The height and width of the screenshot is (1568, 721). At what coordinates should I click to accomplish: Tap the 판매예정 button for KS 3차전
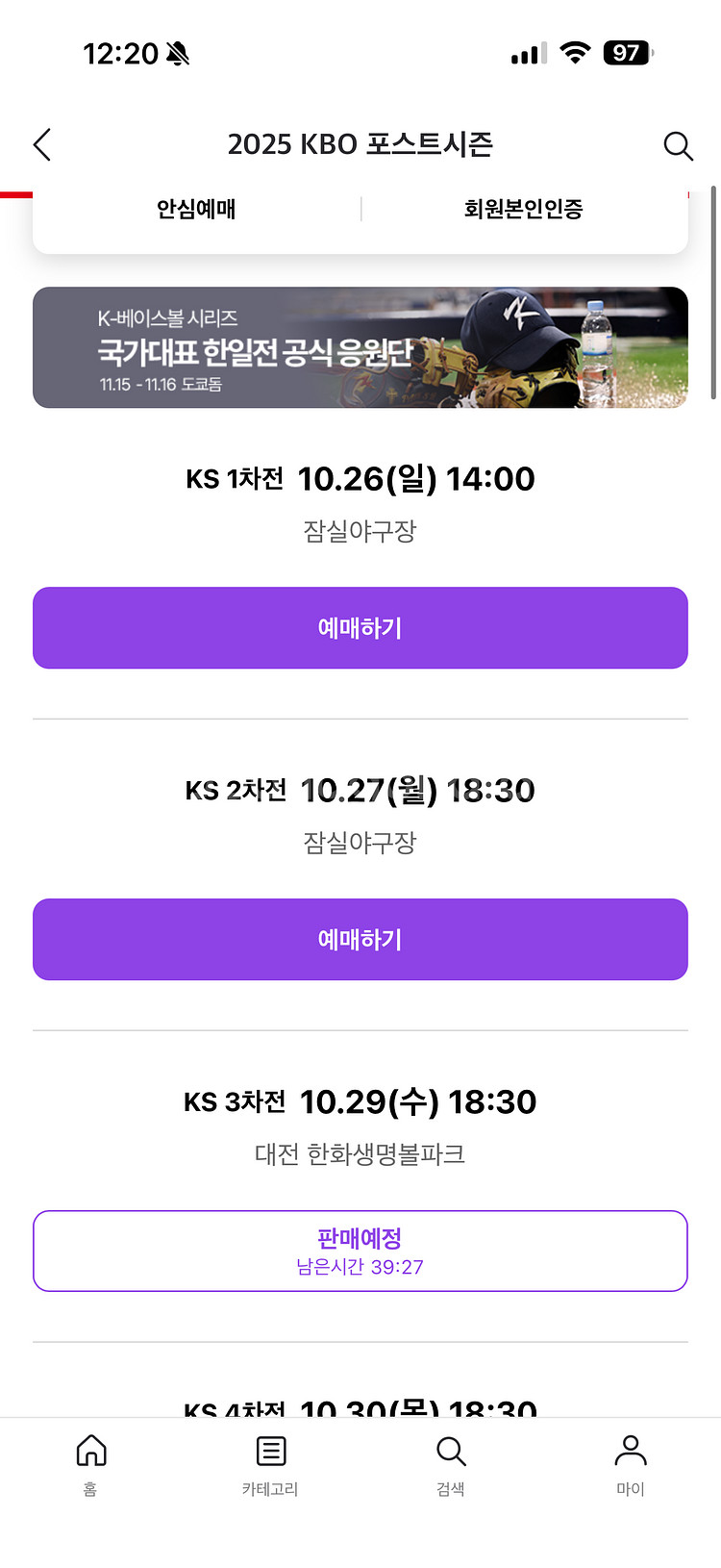click(360, 1251)
